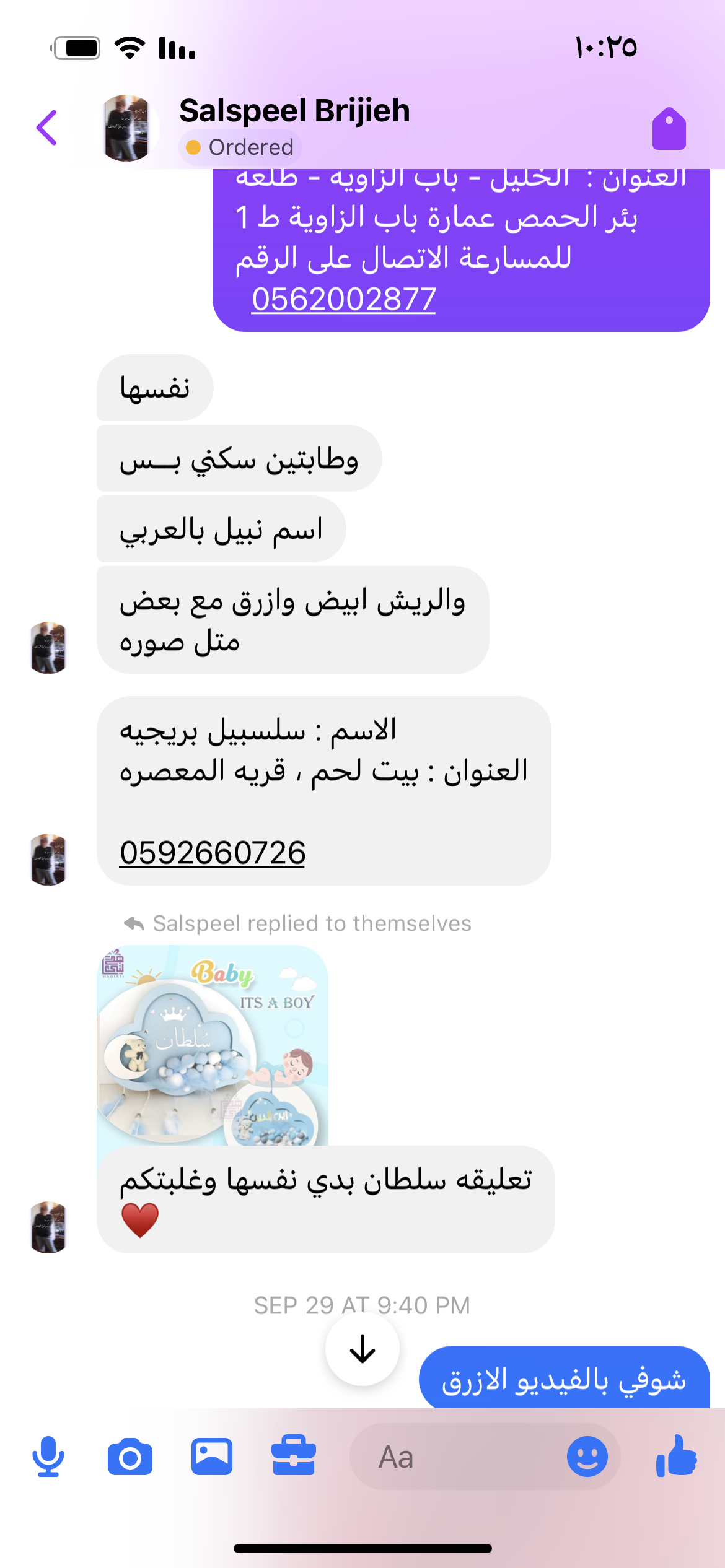Go back to the chat list
The height and width of the screenshot is (1568, 725).
pos(47,128)
